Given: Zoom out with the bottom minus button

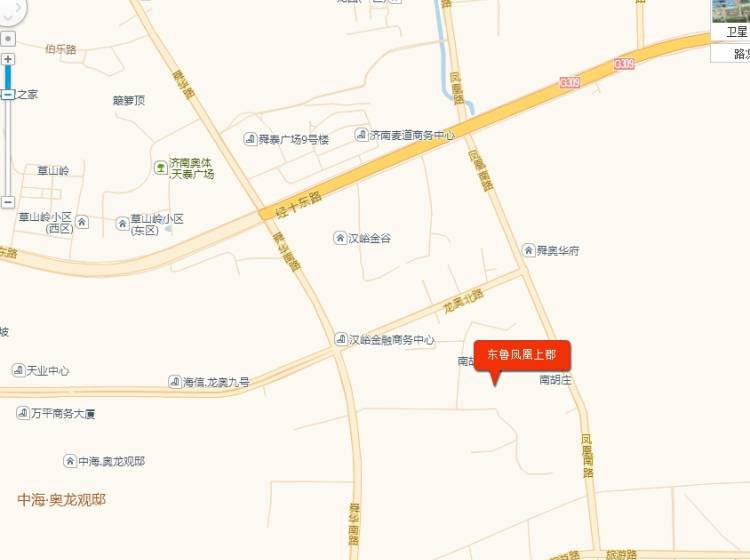Looking at the screenshot, I should 8,202.
